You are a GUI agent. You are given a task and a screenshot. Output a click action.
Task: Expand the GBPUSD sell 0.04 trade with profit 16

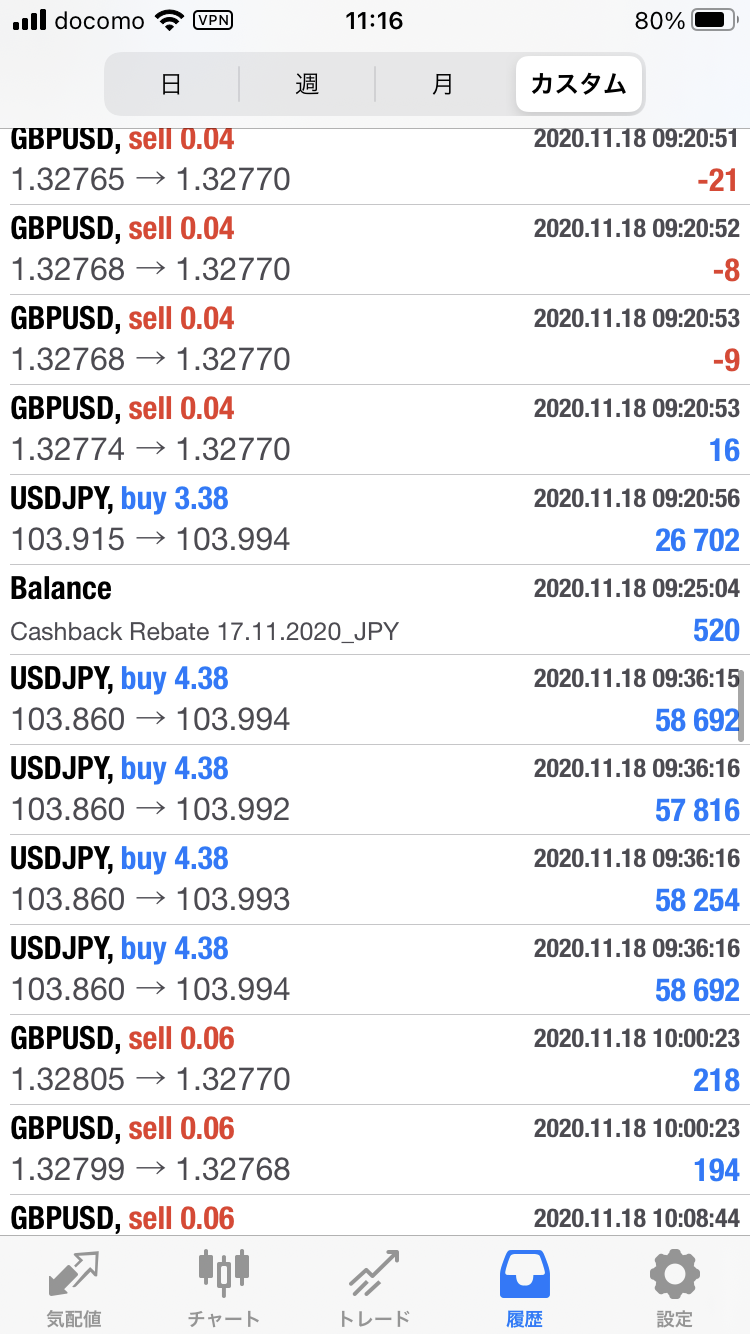[x=375, y=430]
